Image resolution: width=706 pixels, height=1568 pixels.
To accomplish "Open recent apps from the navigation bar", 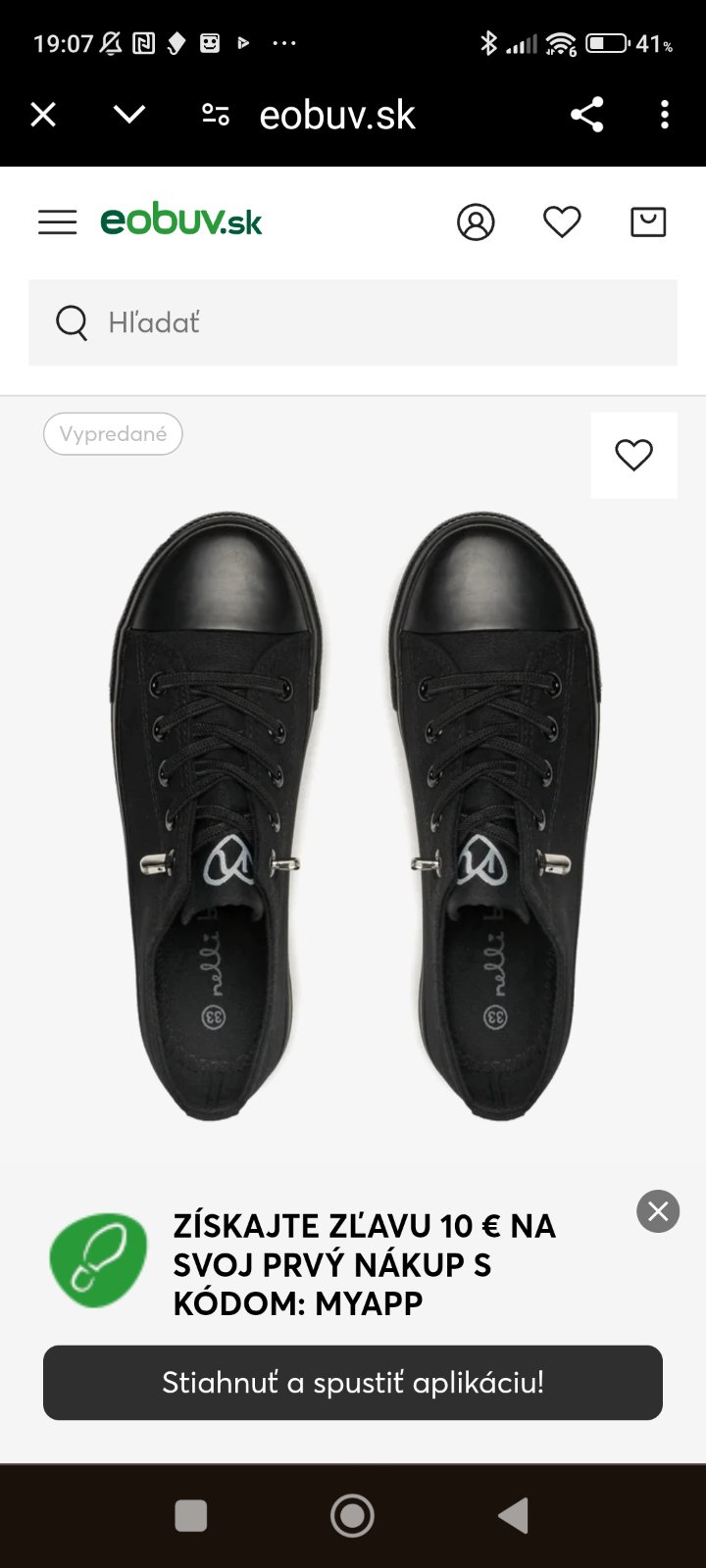I will click(190, 1516).
